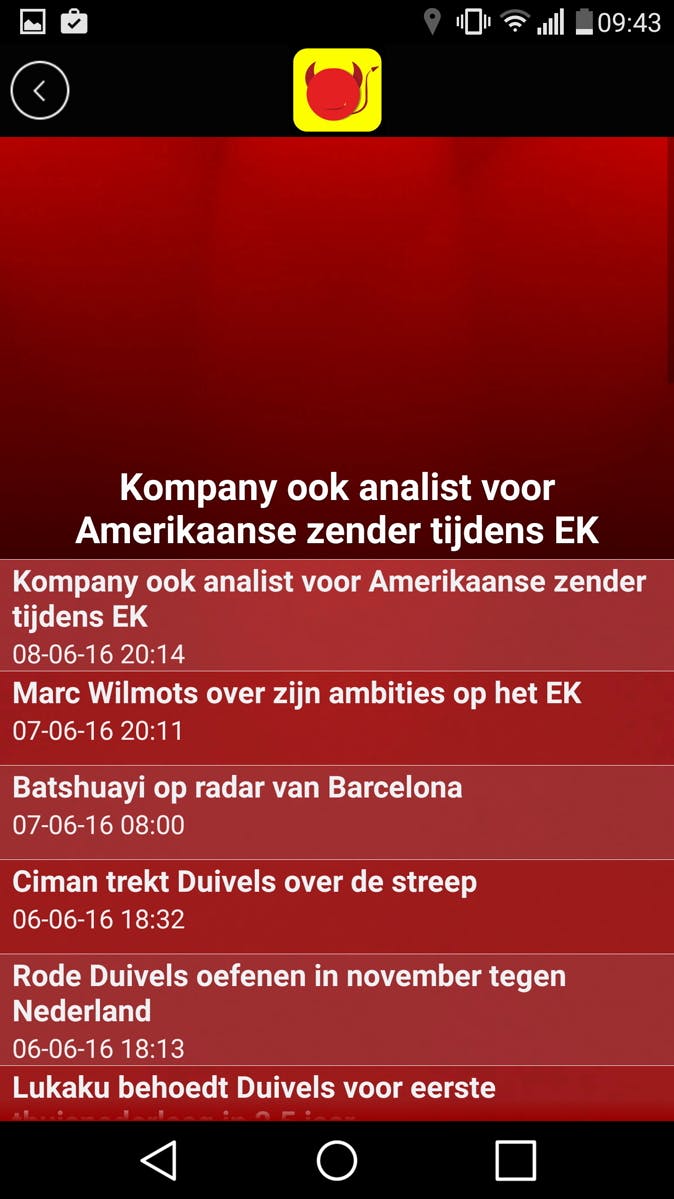Go to the Android home screen
Viewport: 674px width, 1199px height.
click(x=337, y=1160)
